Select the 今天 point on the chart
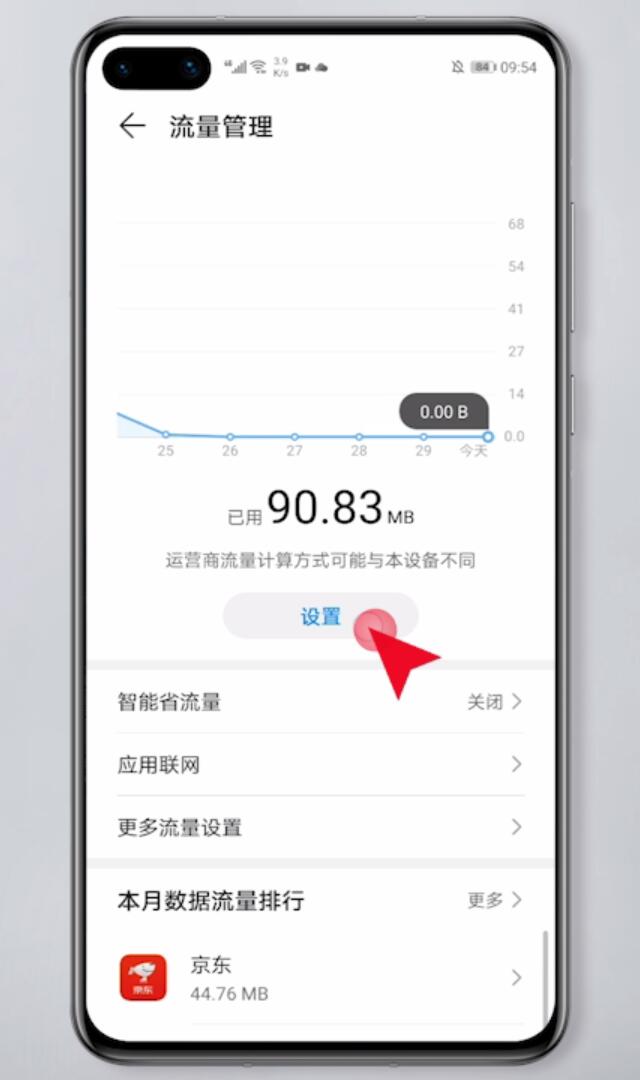This screenshot has height=1080, width=640. click(488, 437)
